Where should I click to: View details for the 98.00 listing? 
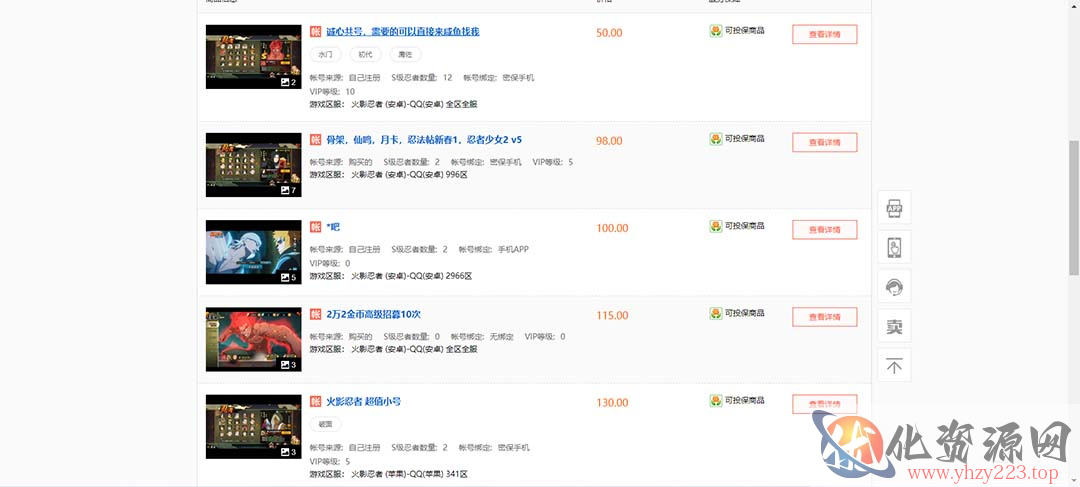824,143
